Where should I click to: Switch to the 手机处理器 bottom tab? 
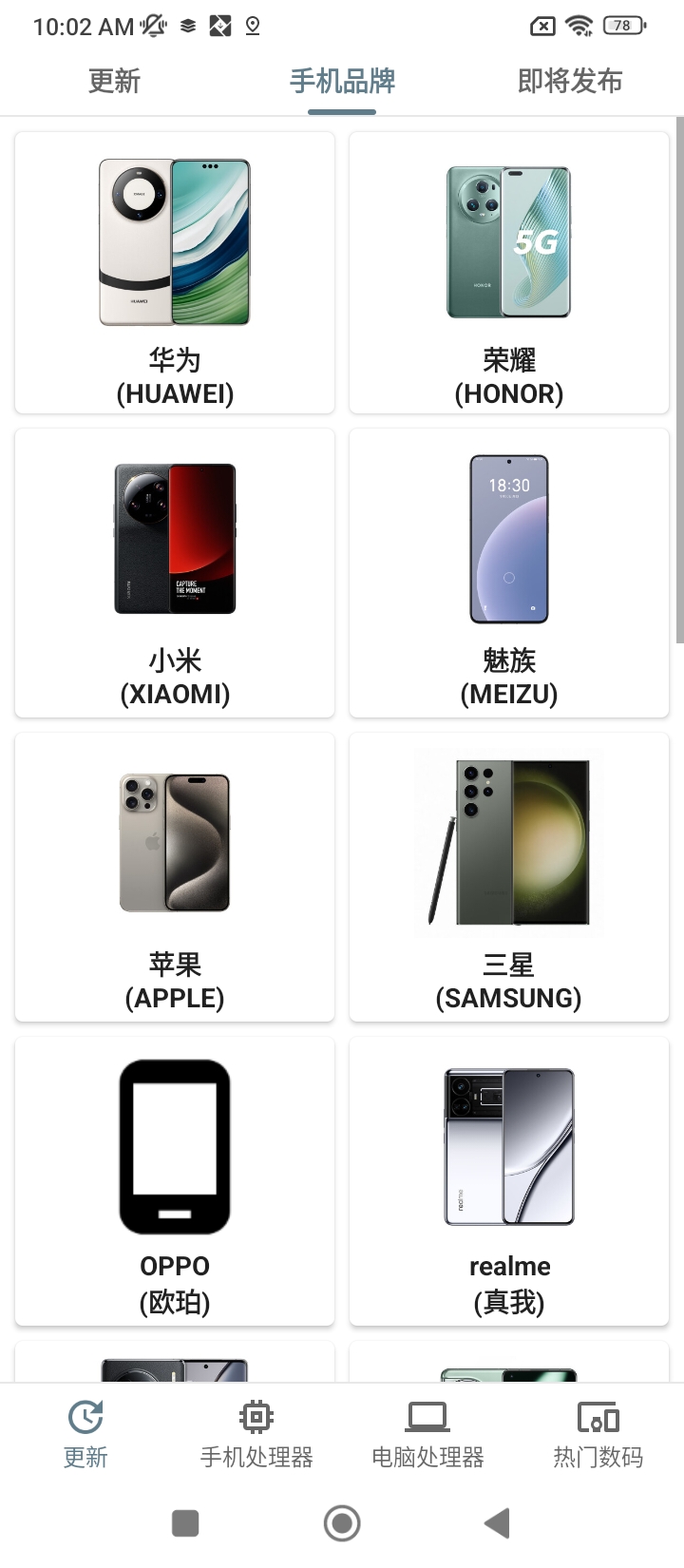256,1435
